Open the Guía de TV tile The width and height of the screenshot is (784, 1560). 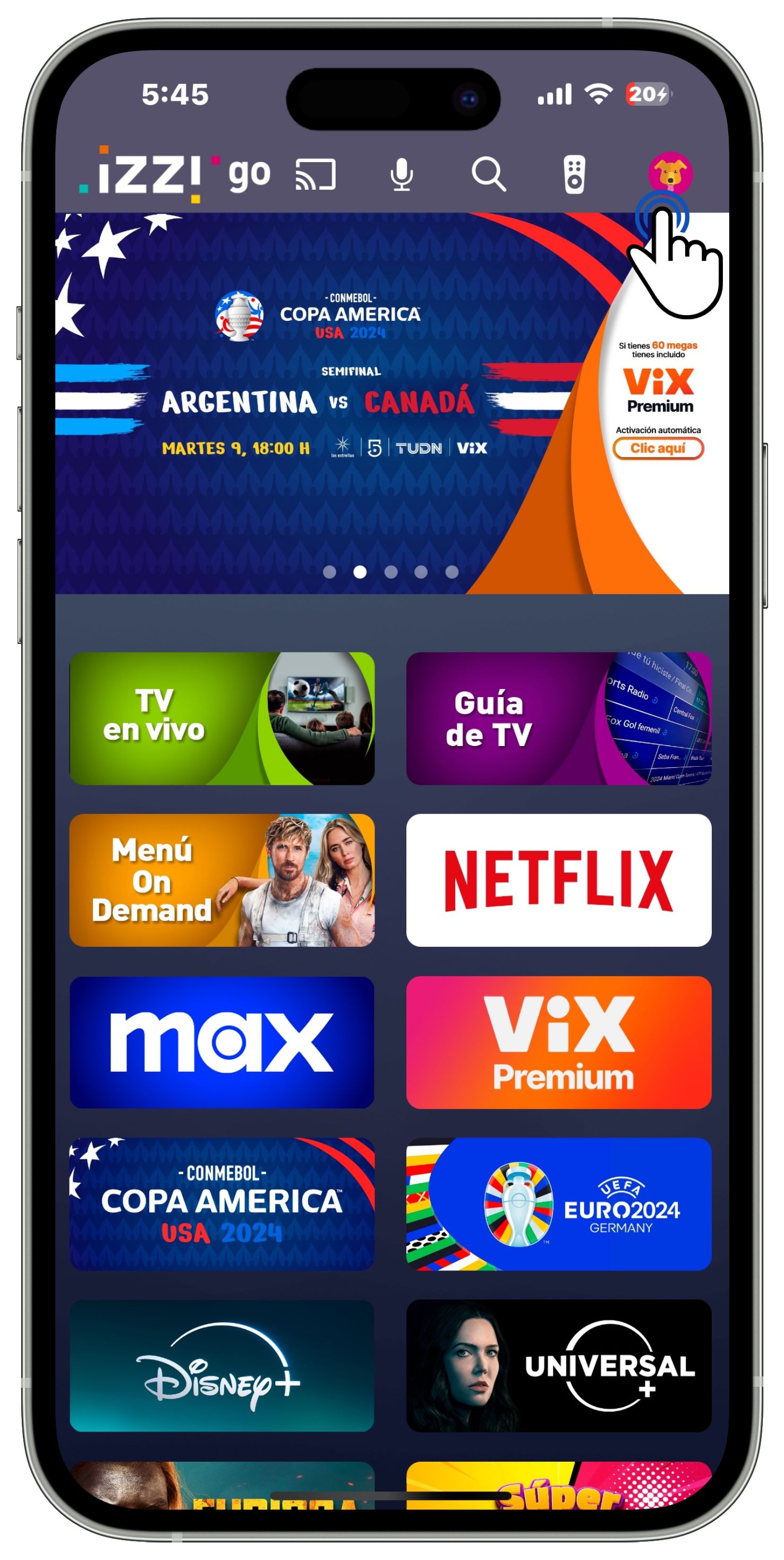pos(558,718)
